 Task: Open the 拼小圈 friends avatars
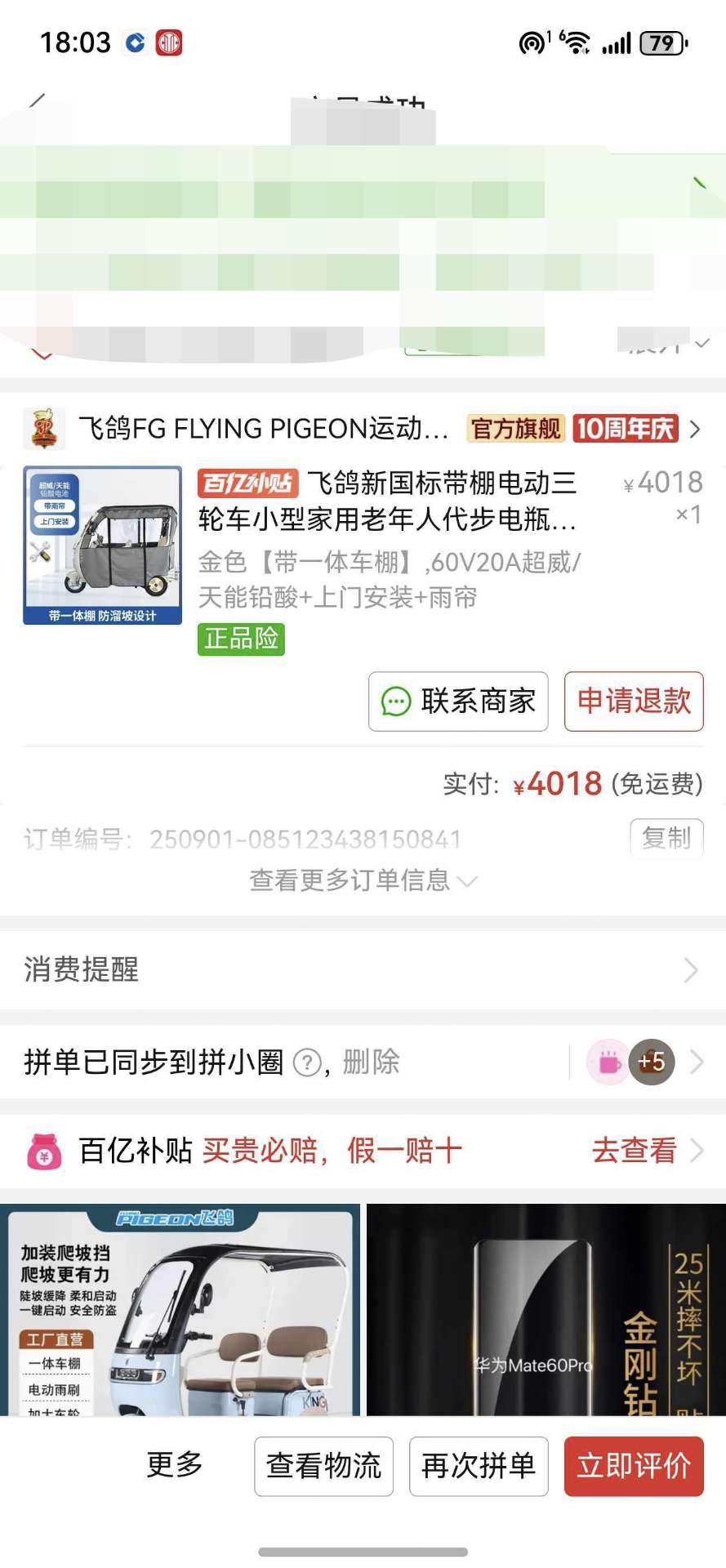coord(631,1062)
